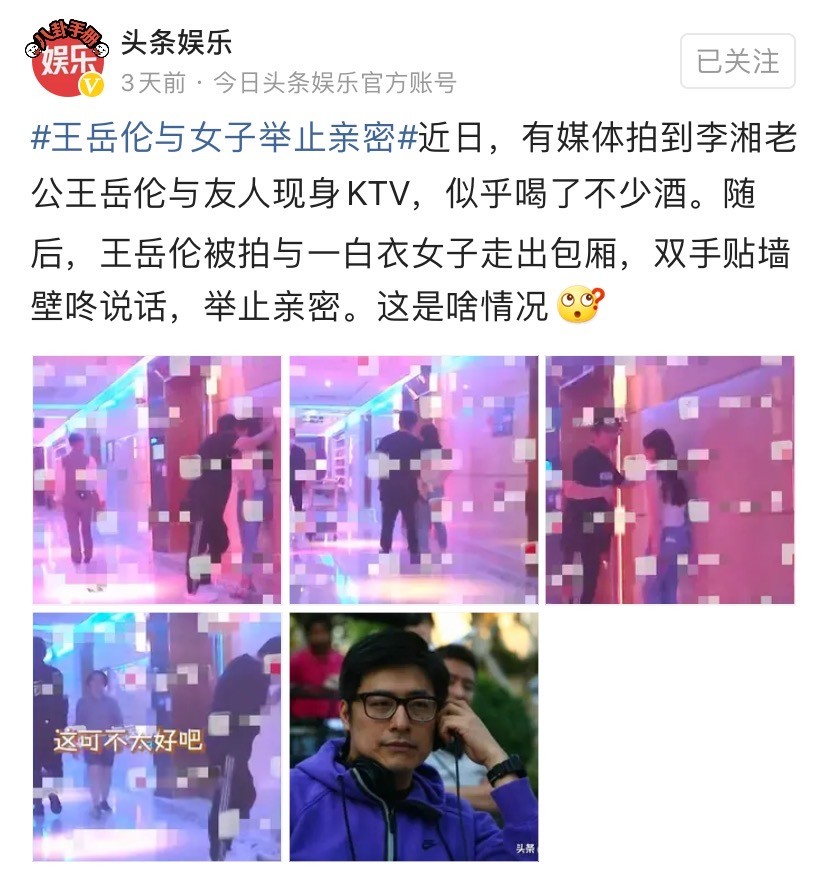The height and width of the screenshot is (879, 828).
Task: Unfollow via the 已关注 button
Action: (737, 61)
